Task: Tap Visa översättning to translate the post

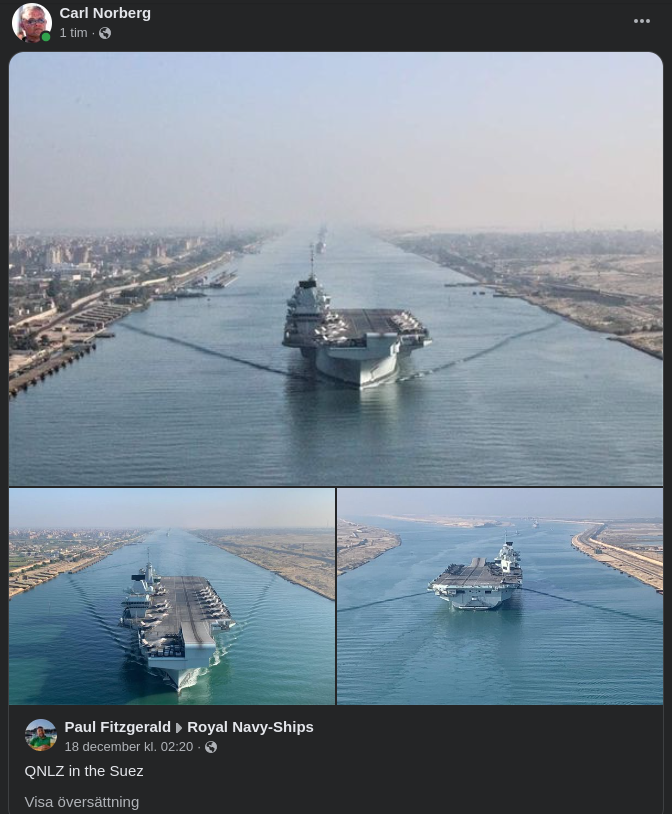Action: coord(82,802)
